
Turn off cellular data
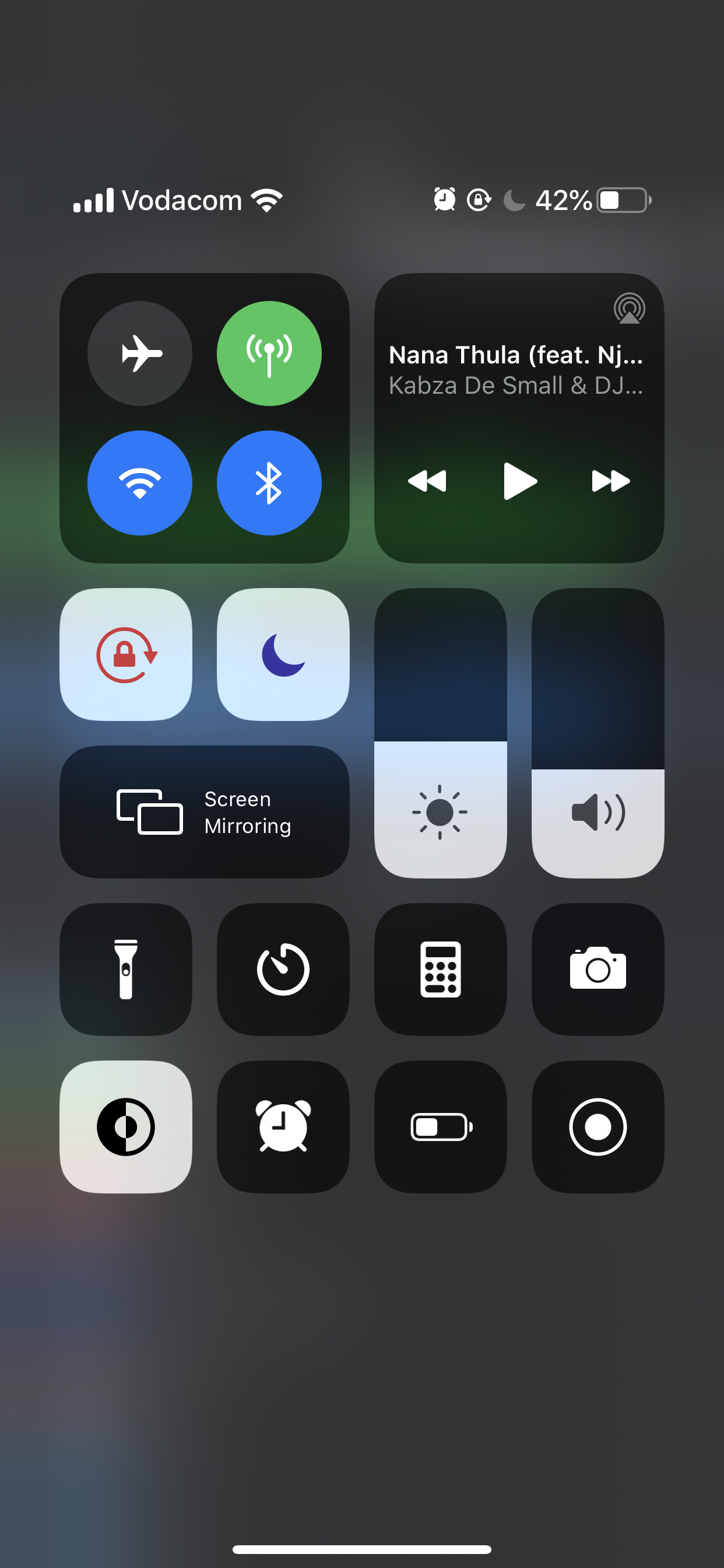(269, 353)
